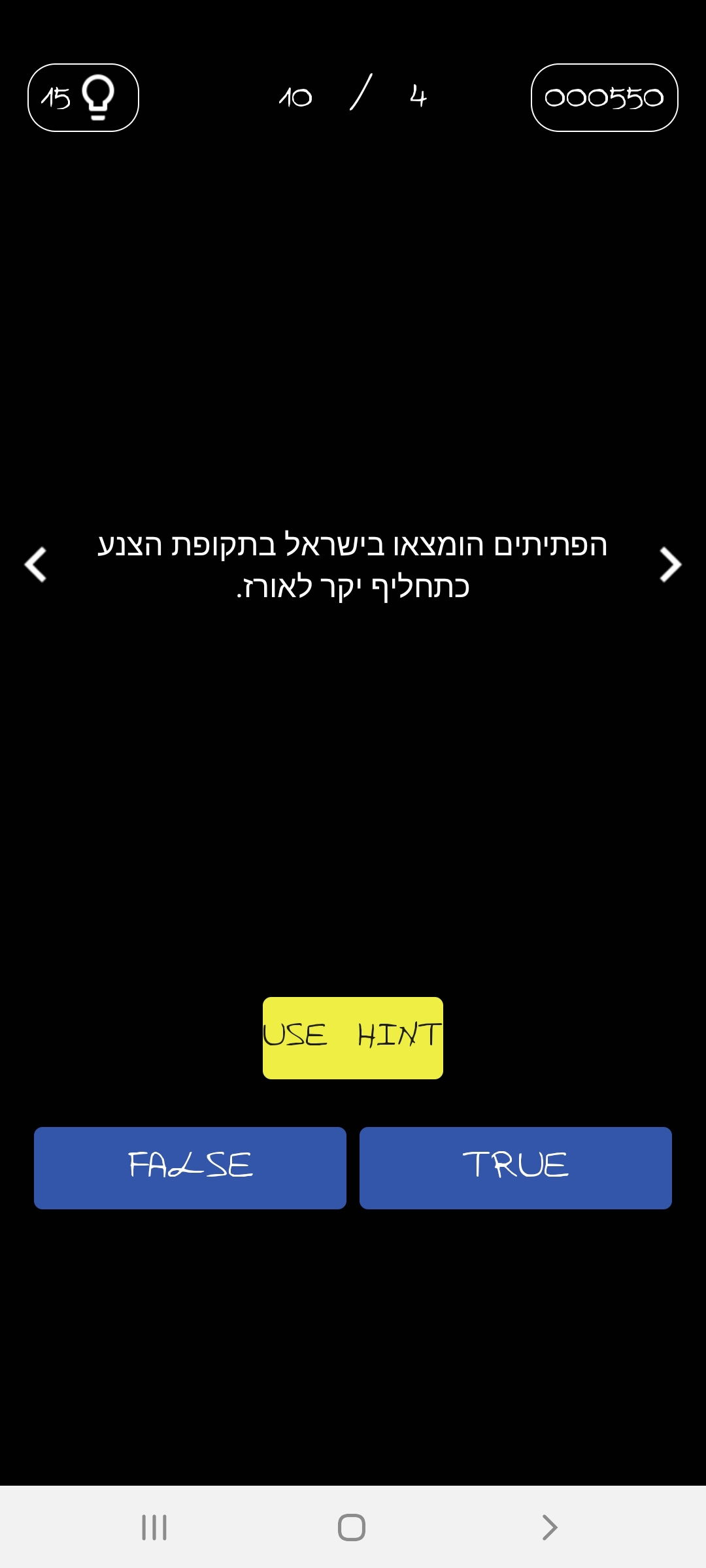Go to the next question arrow
Screen dimensions: 706x1568
click(x=670, y=564)
